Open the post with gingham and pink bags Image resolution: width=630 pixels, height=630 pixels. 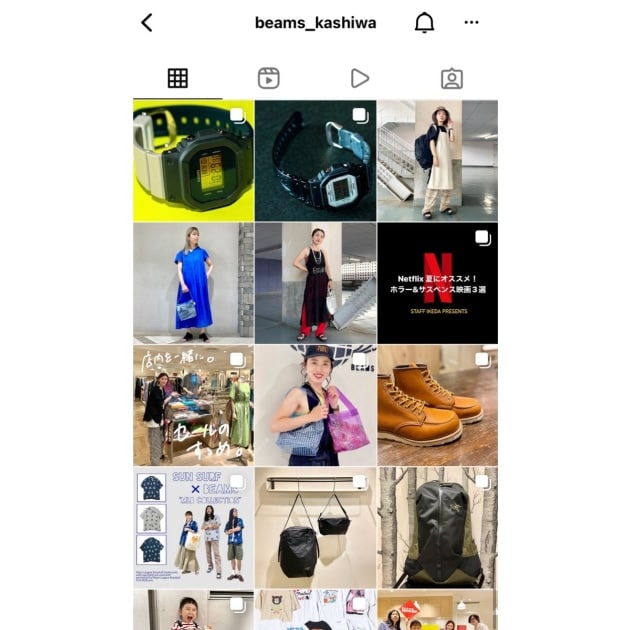tap(315, 405)
